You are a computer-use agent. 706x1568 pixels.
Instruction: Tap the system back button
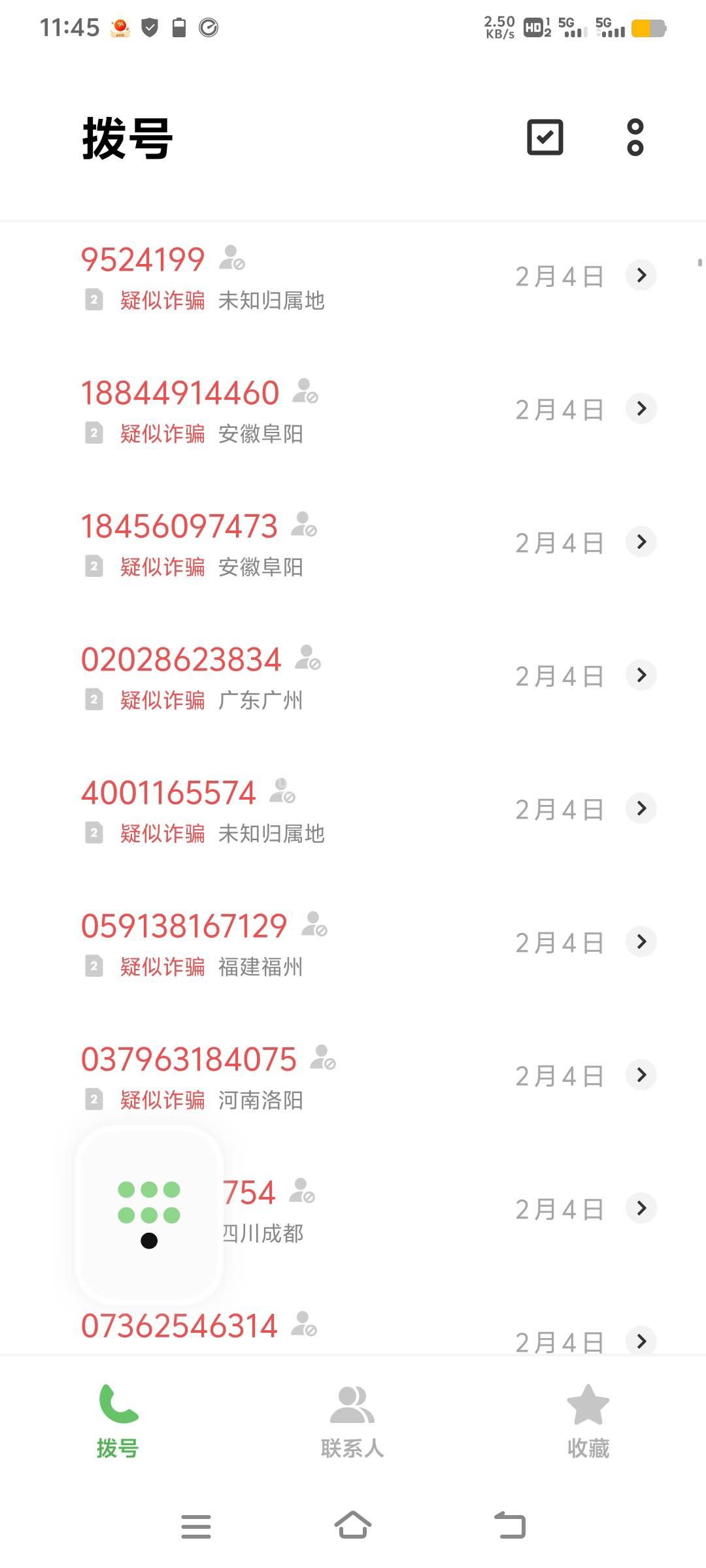[510, 1526]
